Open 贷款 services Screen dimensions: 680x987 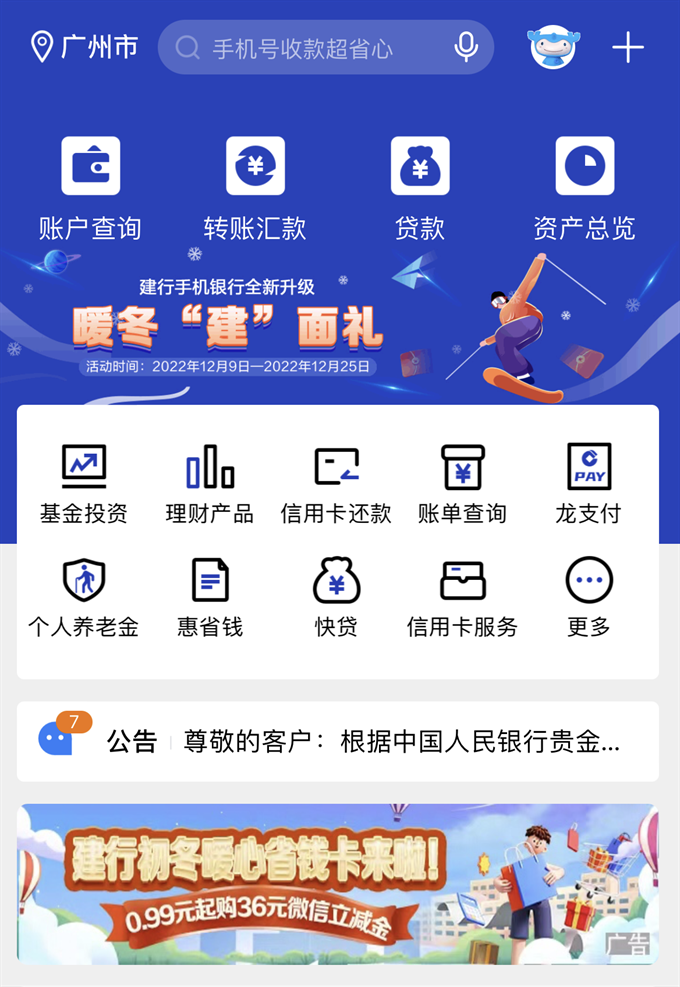(419, 187)
